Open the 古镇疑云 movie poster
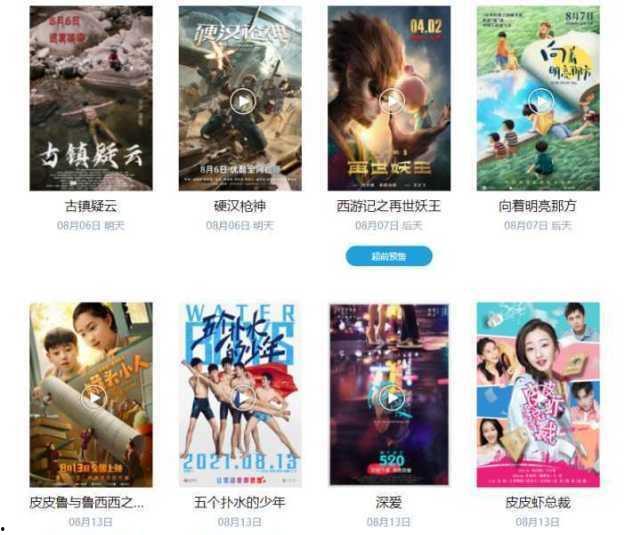Screen dimensions: 641x535 point(91,98)
